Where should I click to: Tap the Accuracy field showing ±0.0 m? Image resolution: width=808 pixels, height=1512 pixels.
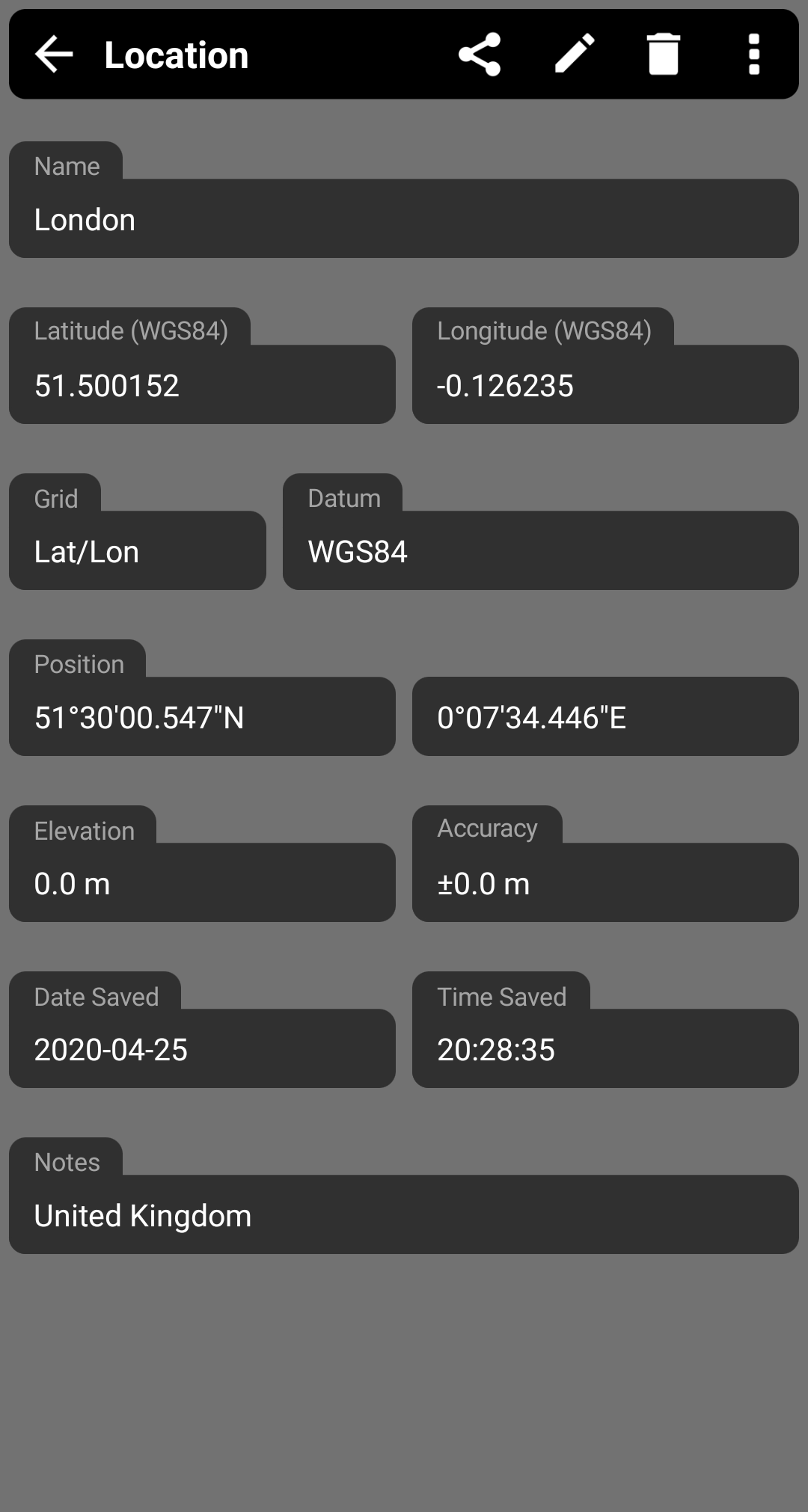(605, 883)
